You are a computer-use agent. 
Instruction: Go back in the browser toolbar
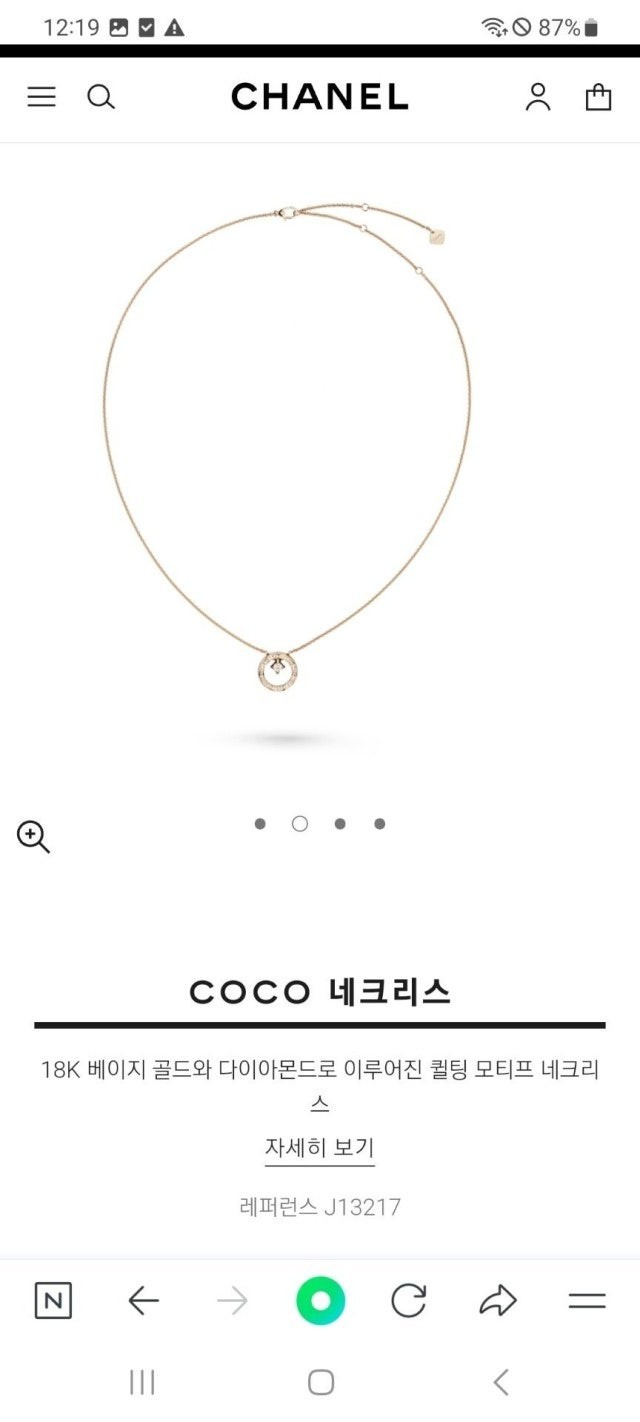143,1301
